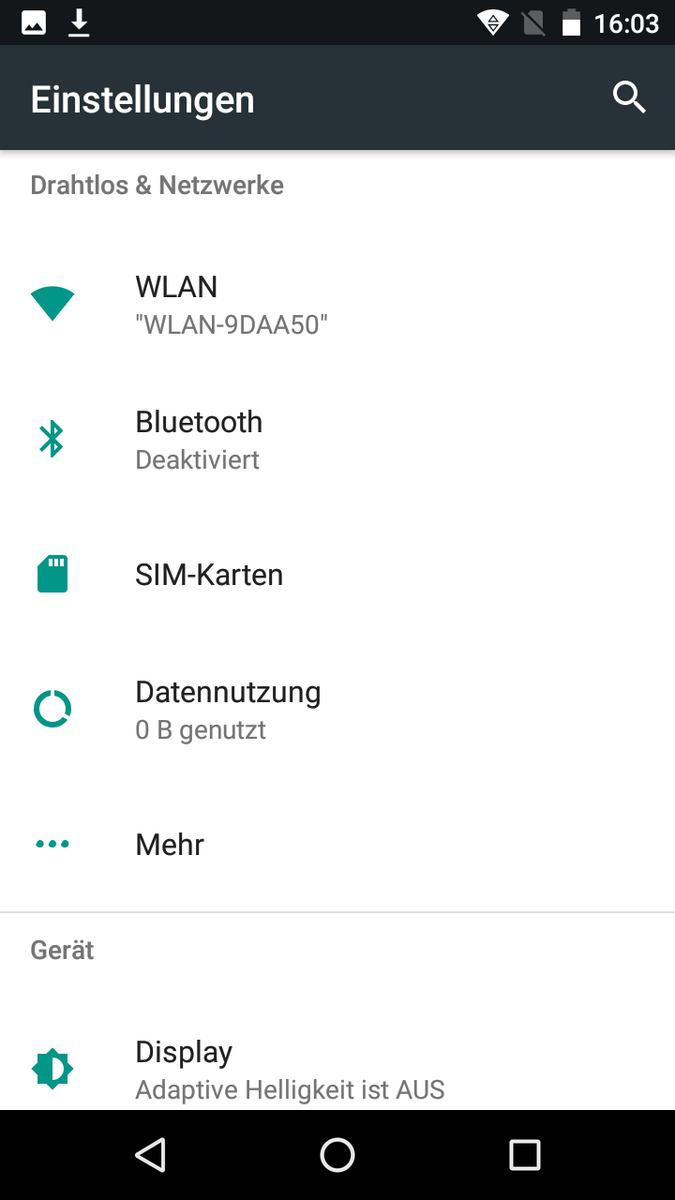Go back with the navigation bar arrow
675x1200 pixels.
(150, 1155)
